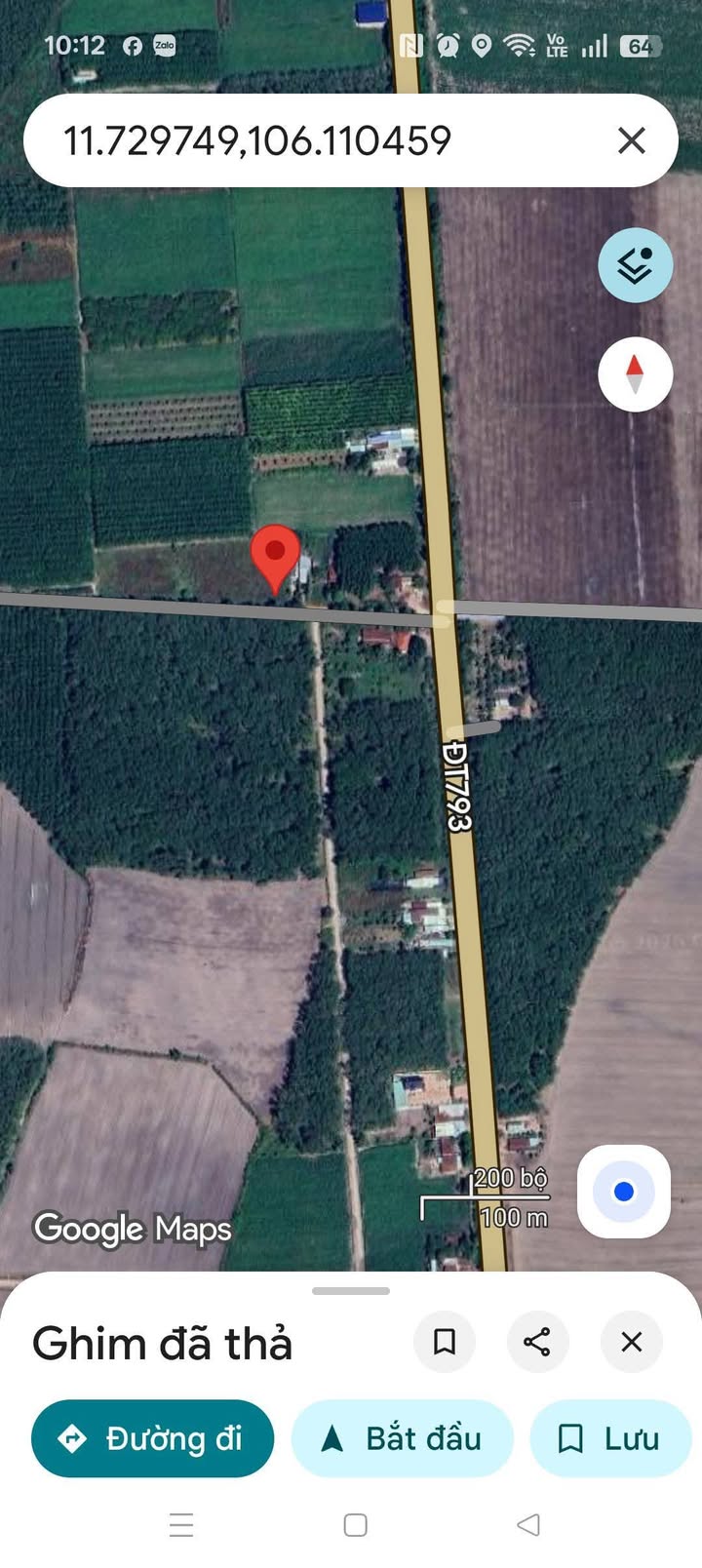This screenshot has width=702, height=1568.
Task: Clear the search coordinates text
Action: tap(632, 140)
